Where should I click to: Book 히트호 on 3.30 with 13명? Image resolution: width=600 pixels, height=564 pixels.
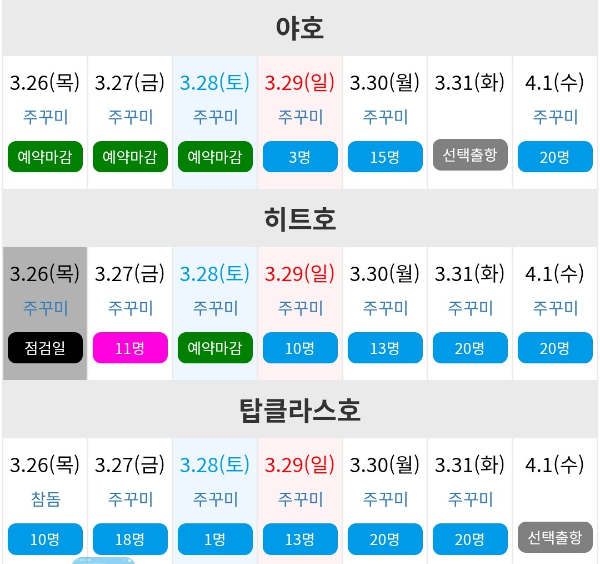385,348
